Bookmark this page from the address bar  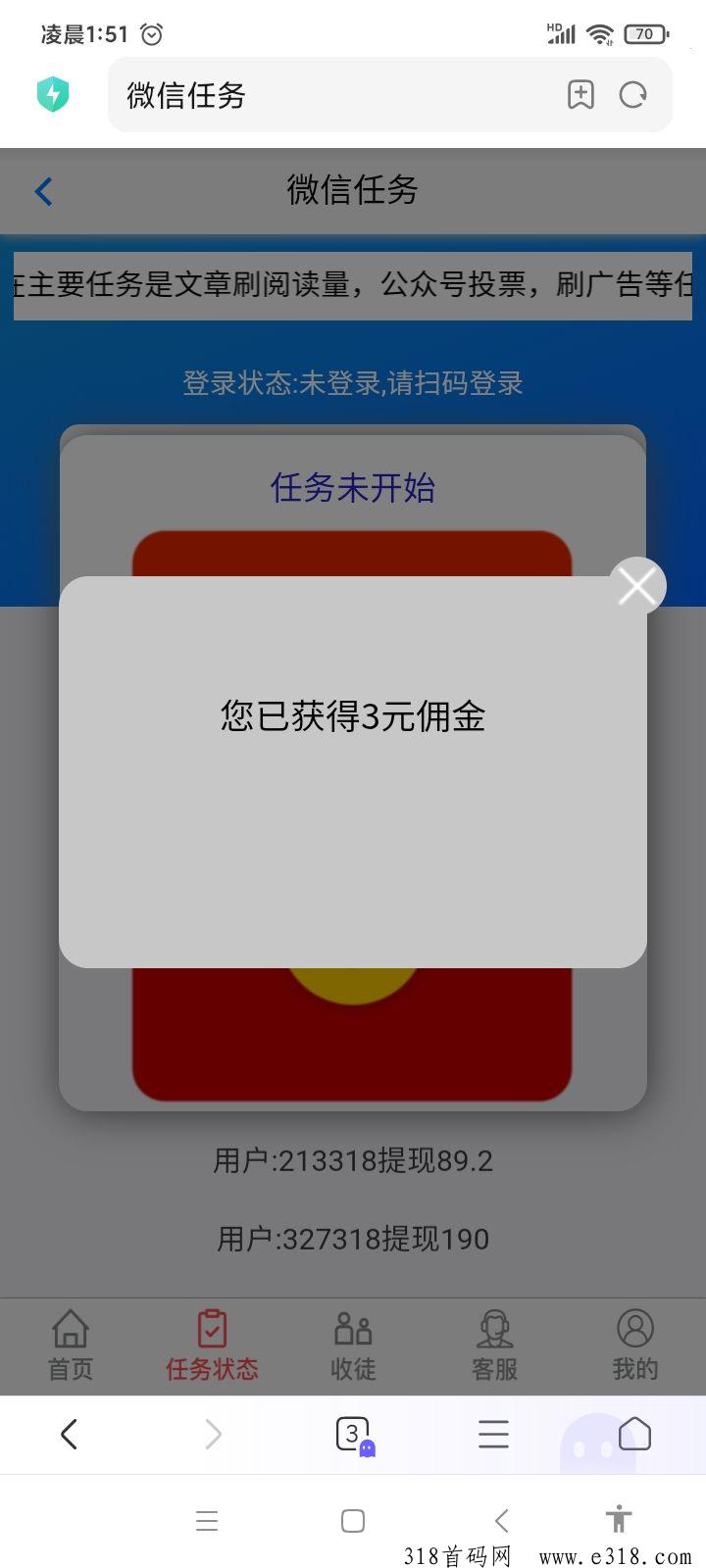[580, 95]
